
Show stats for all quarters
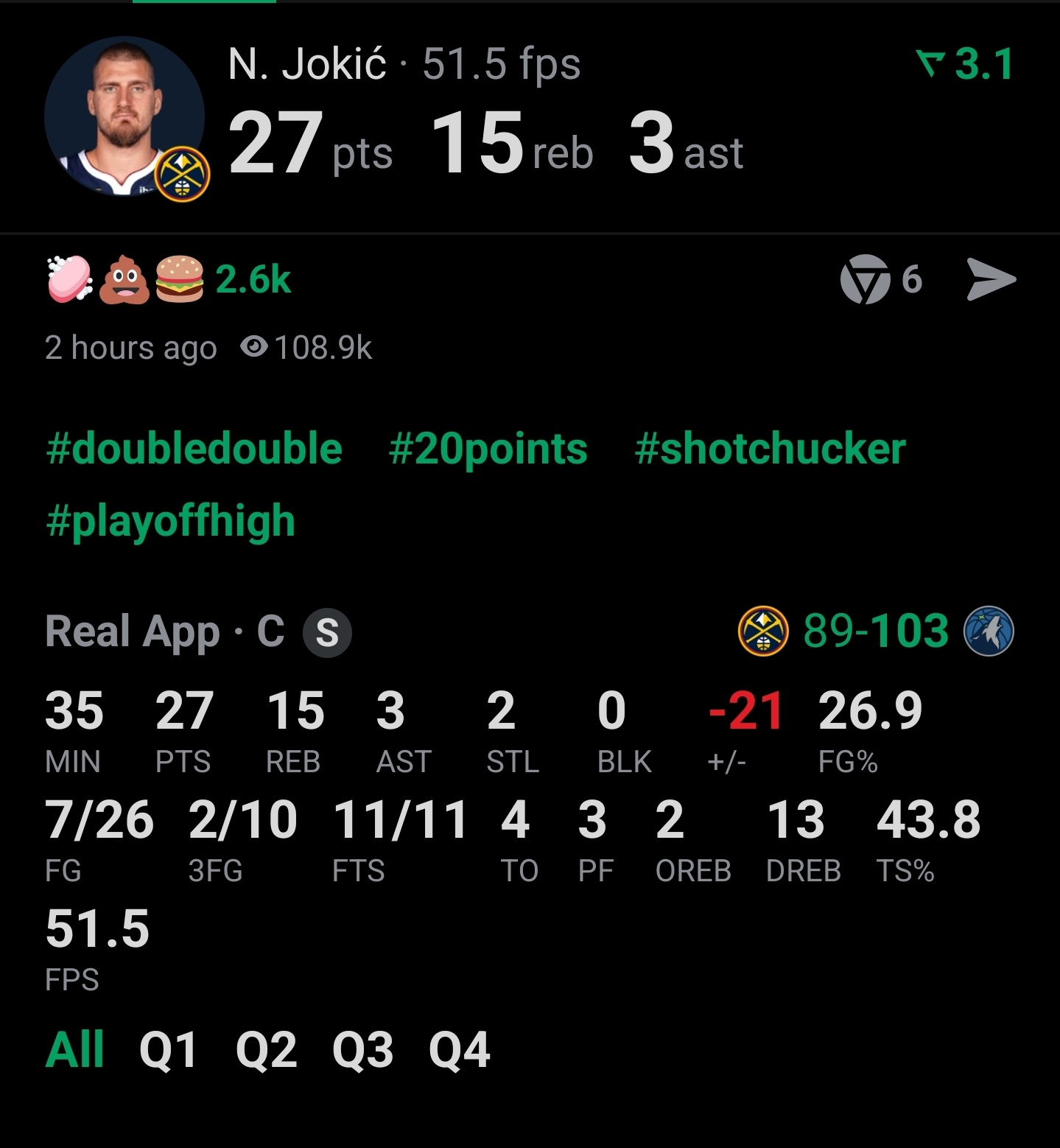pos(74,1049)
